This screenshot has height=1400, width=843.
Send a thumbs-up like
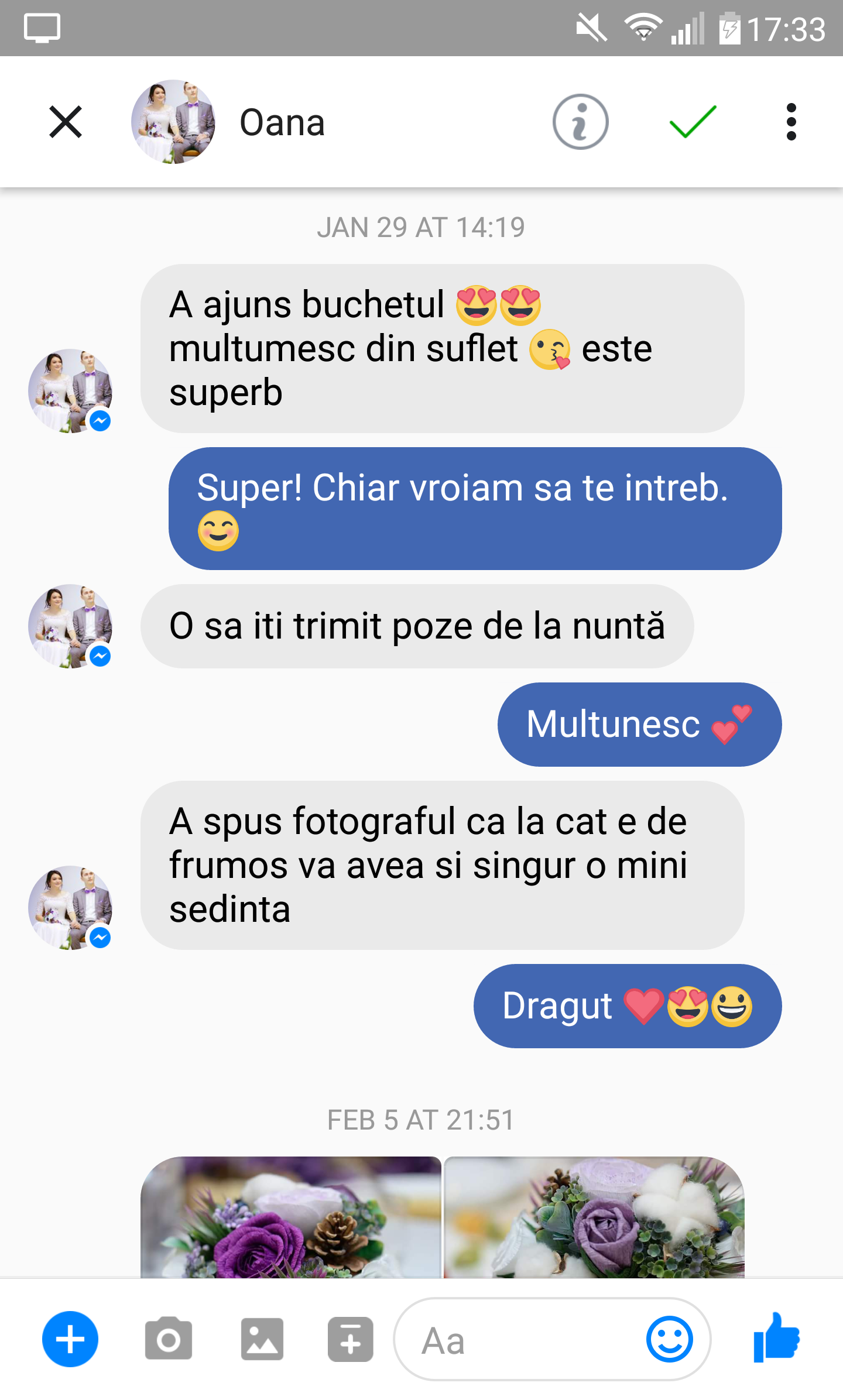tap(777, 1338)
